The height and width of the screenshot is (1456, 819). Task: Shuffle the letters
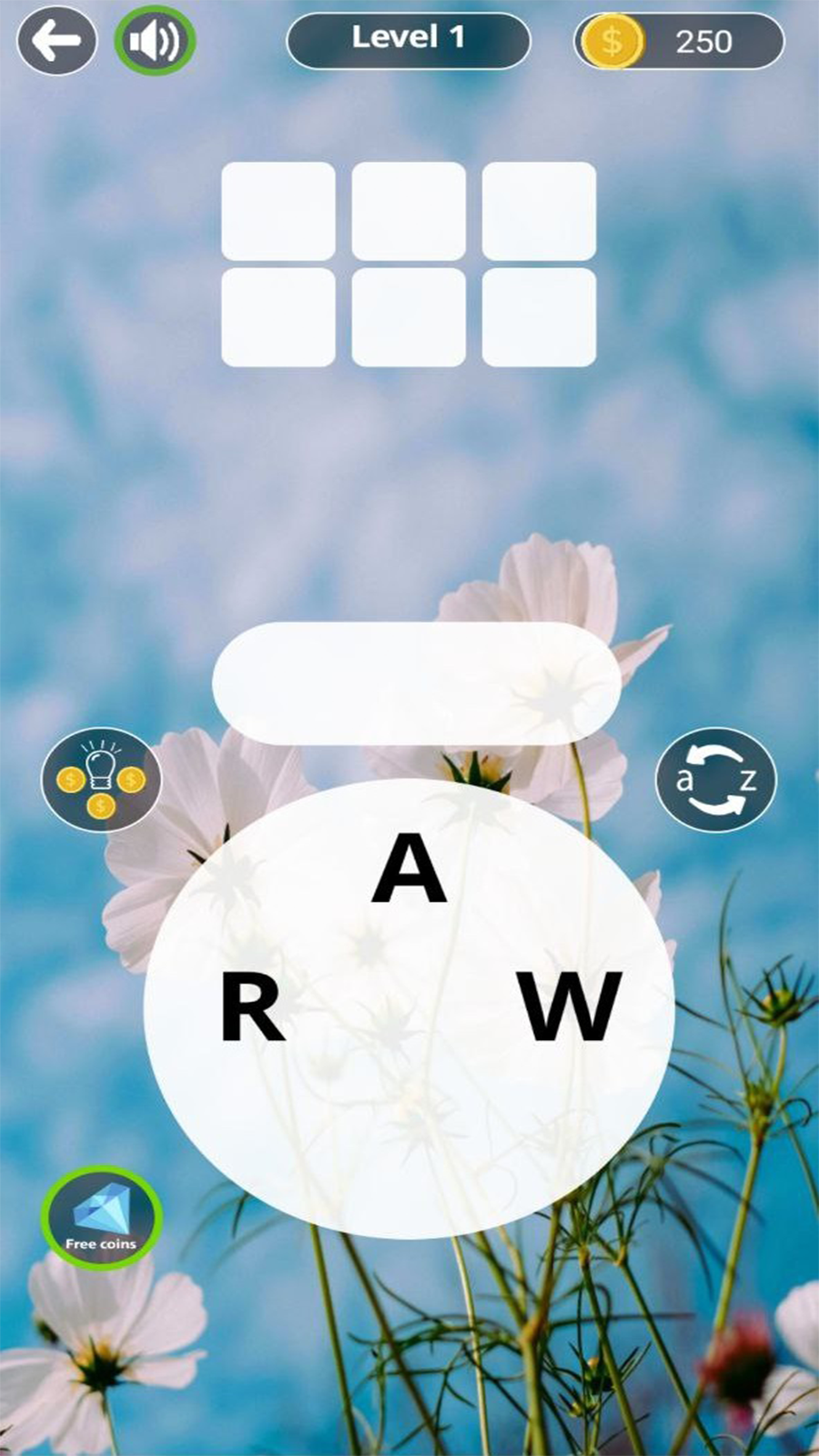[x=716, y=779]
